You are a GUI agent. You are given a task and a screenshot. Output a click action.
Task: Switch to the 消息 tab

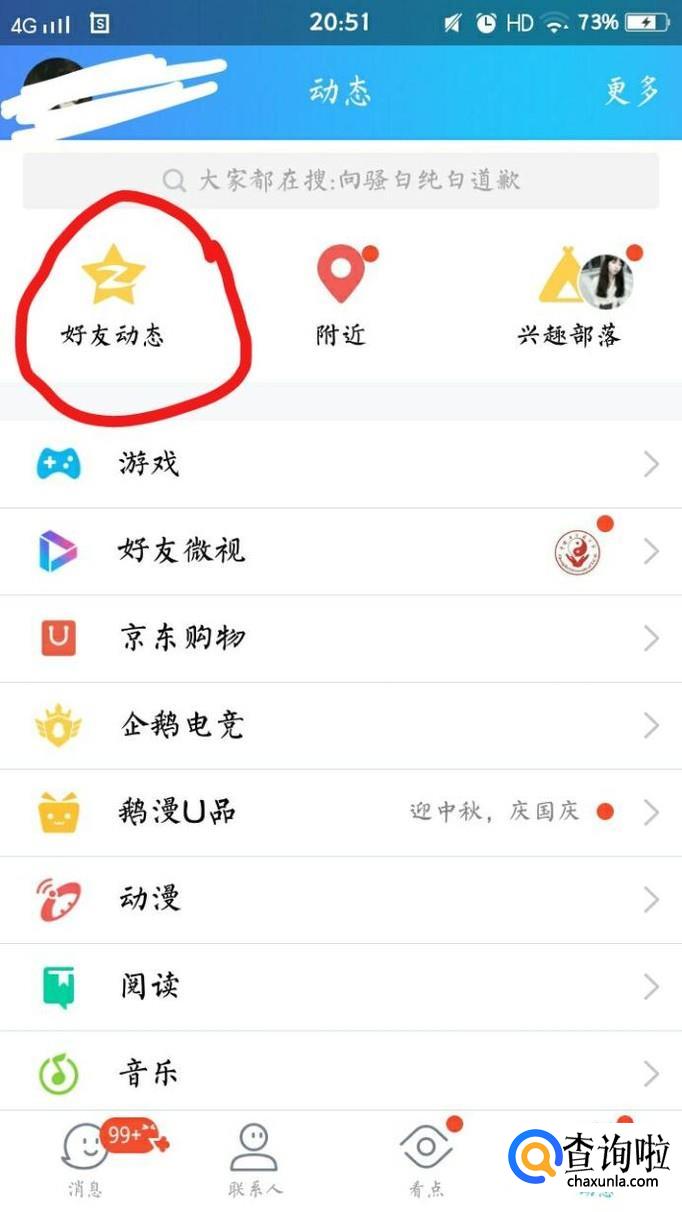click(86, 1158)
